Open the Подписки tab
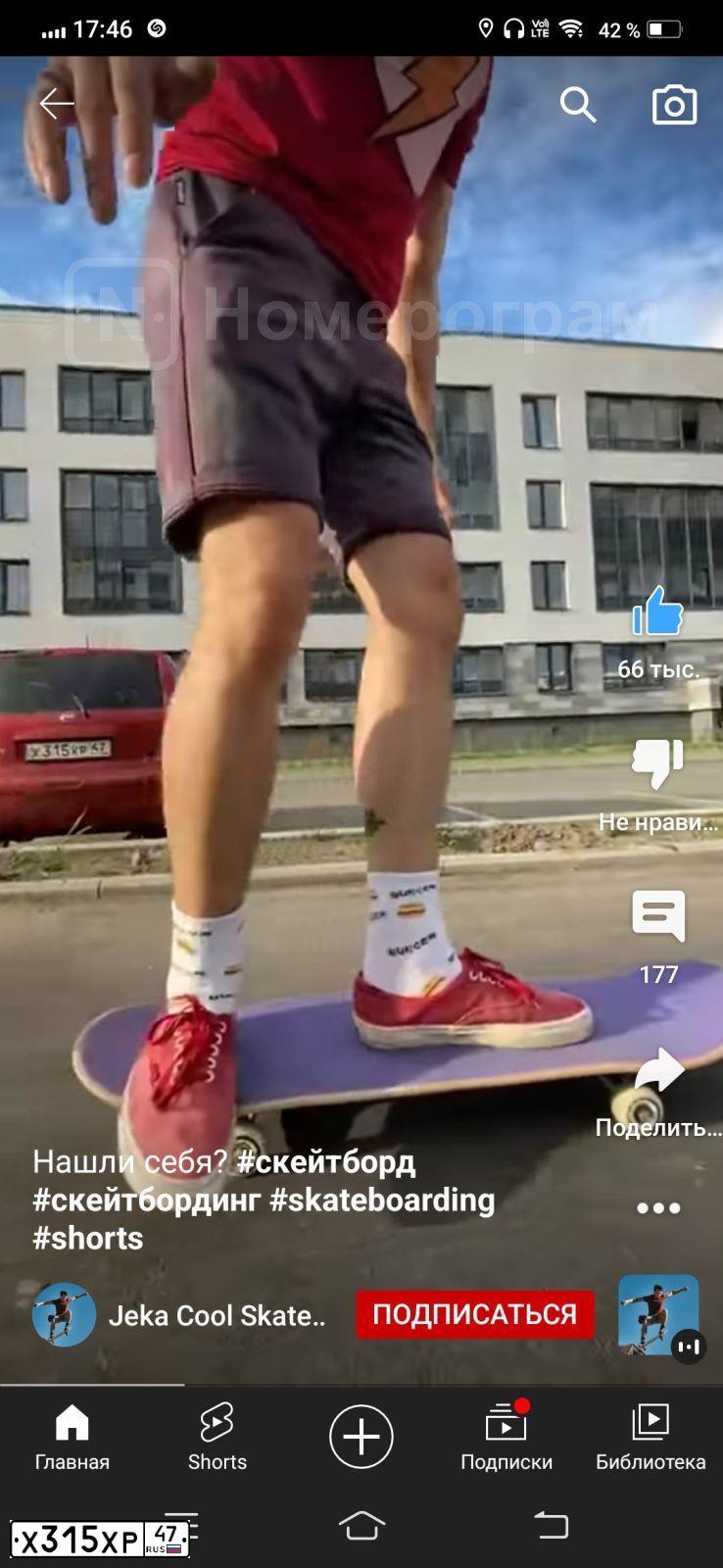Image resolution: width=723 pixels, height=1568 pixels. (x=506, y=1437)
